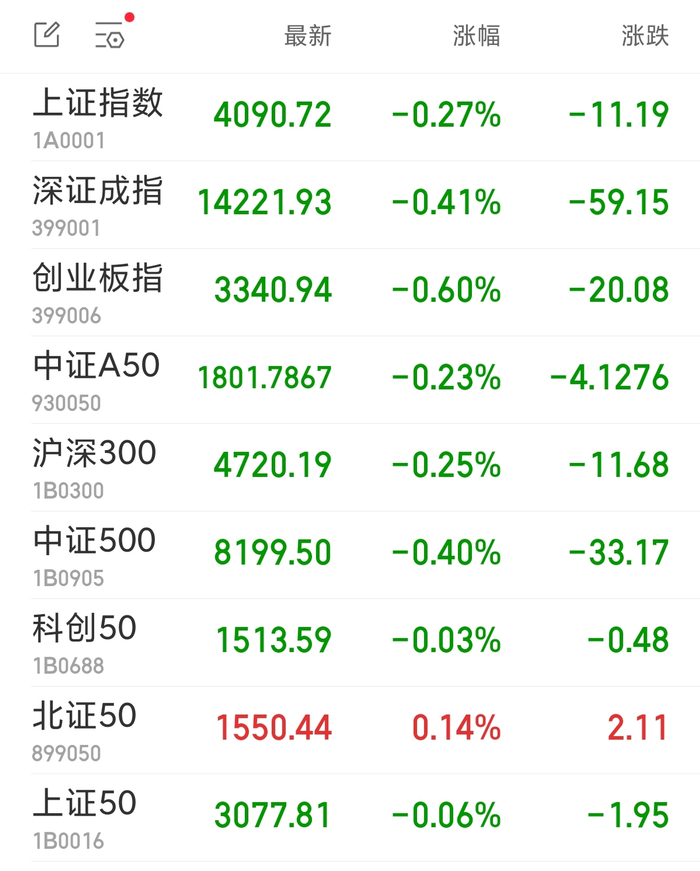Tap the edit watchlist pencil icon
This screenshot has height=871, width=700.
(x=47, y=36)
